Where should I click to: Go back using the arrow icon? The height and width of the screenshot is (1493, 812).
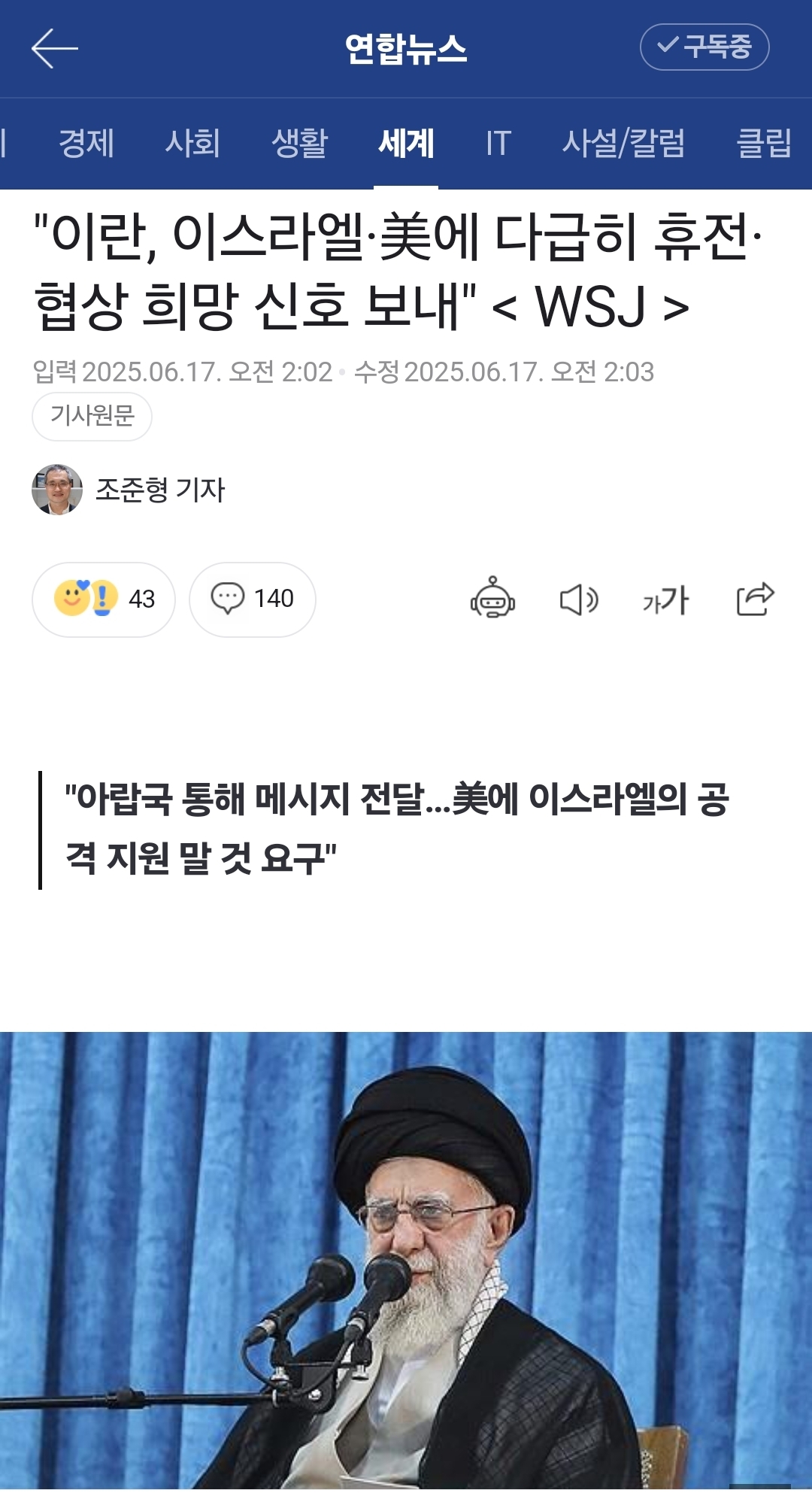[55, 49]
